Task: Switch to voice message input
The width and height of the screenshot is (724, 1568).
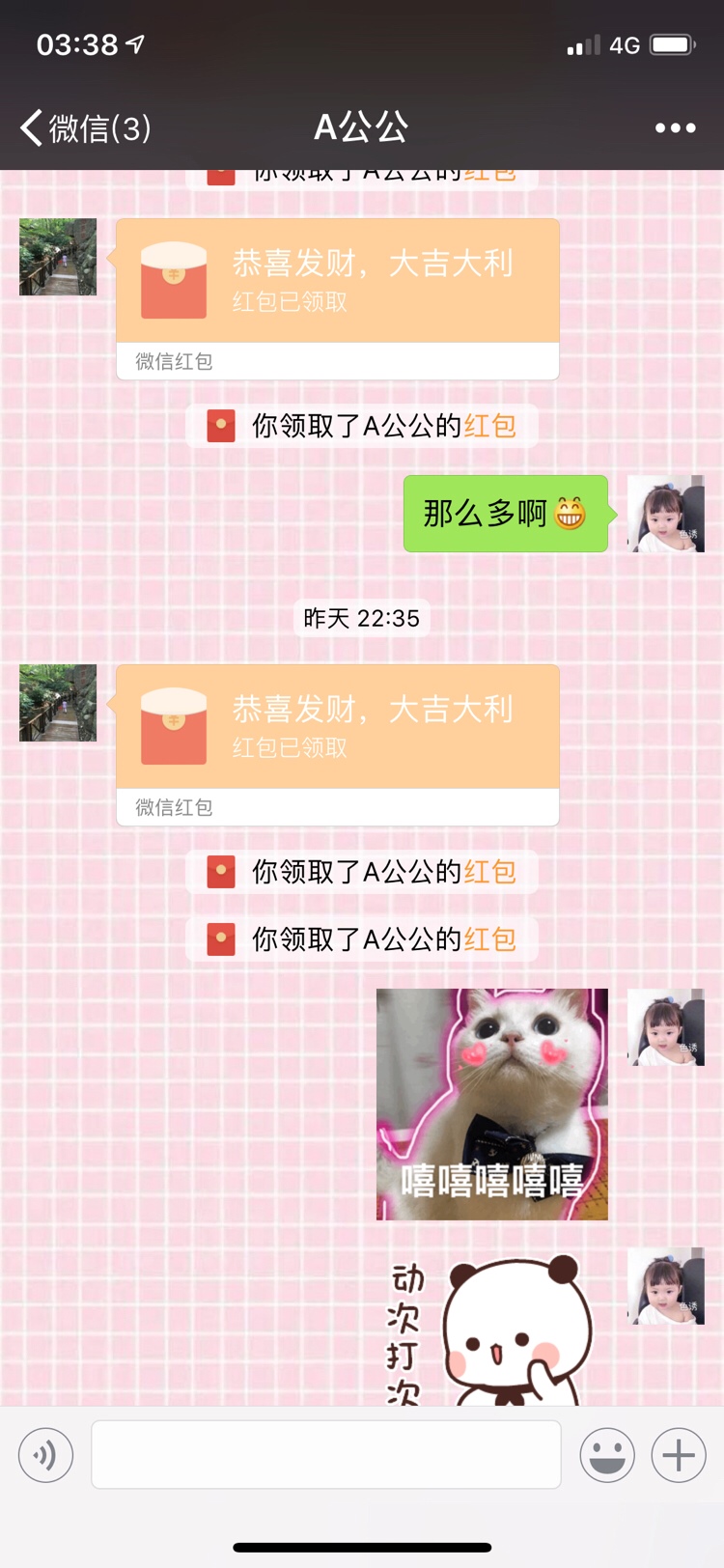Action: tap(45, 1455)
